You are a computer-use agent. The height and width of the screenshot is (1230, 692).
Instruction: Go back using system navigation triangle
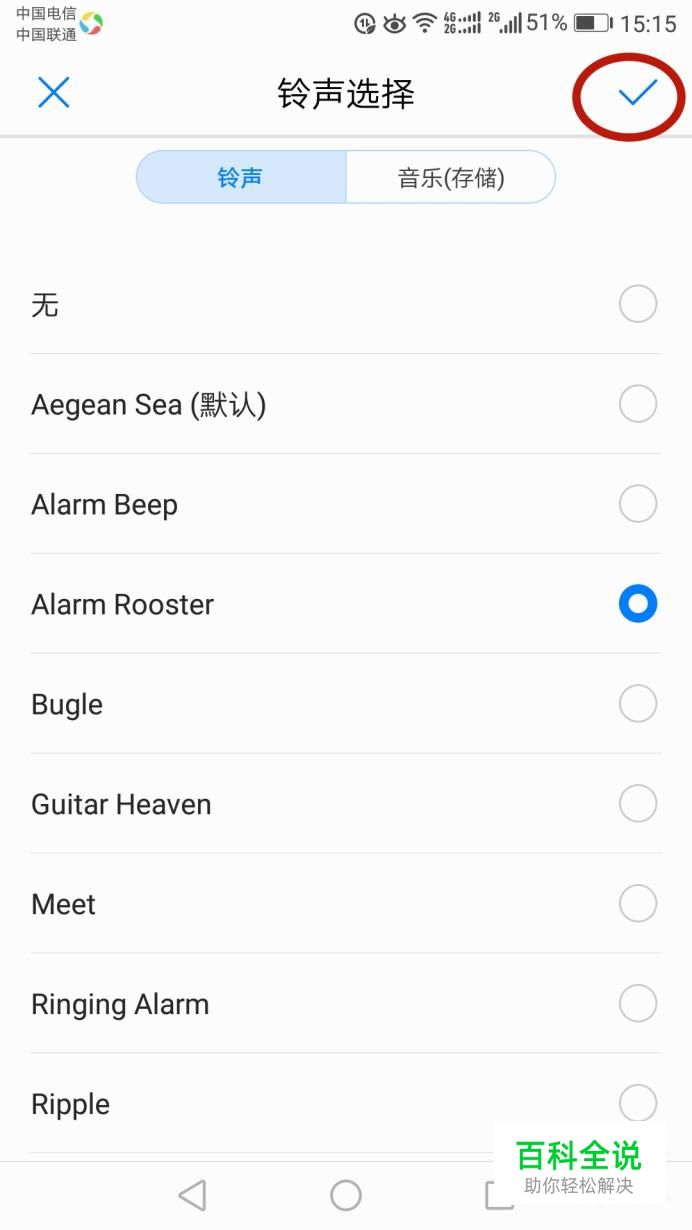192,1195
